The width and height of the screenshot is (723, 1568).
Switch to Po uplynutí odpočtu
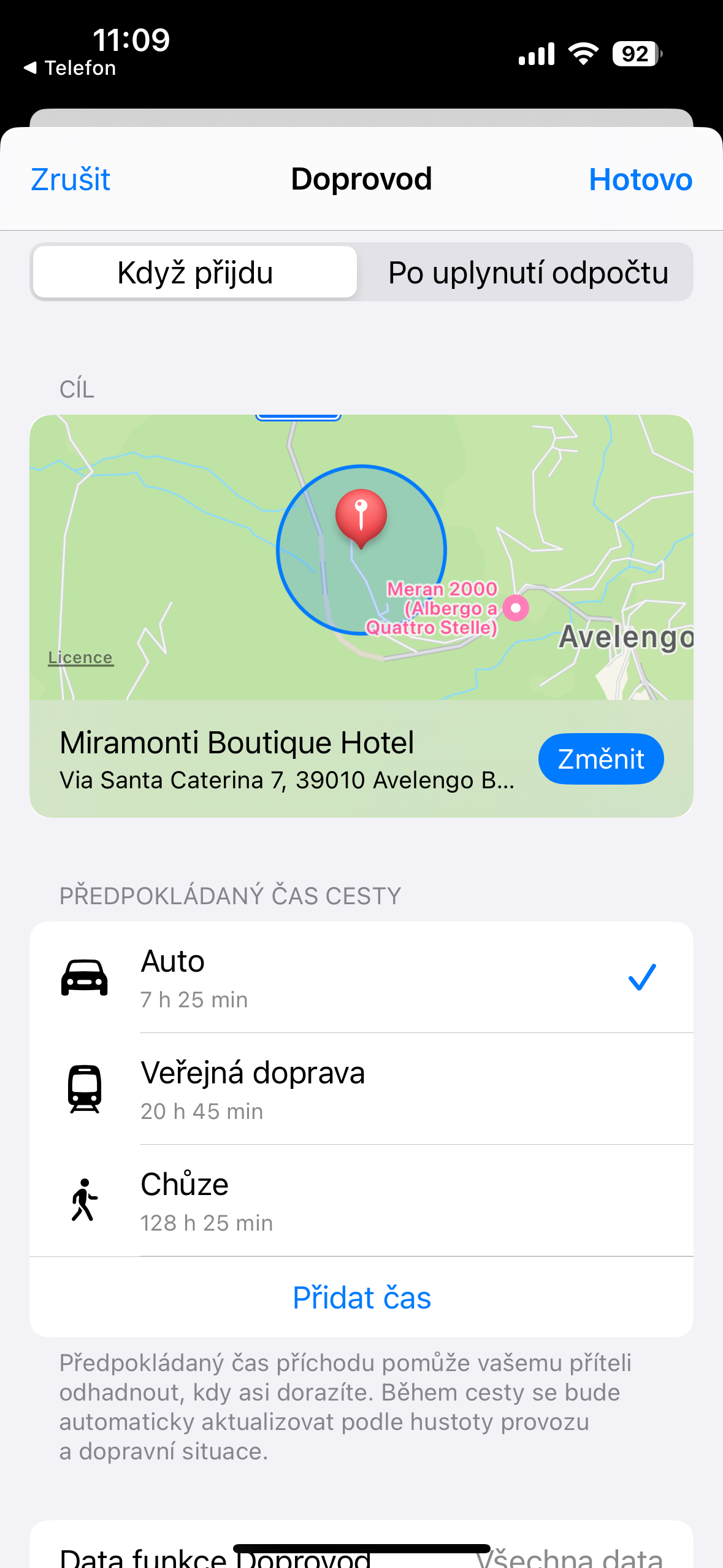527,273
